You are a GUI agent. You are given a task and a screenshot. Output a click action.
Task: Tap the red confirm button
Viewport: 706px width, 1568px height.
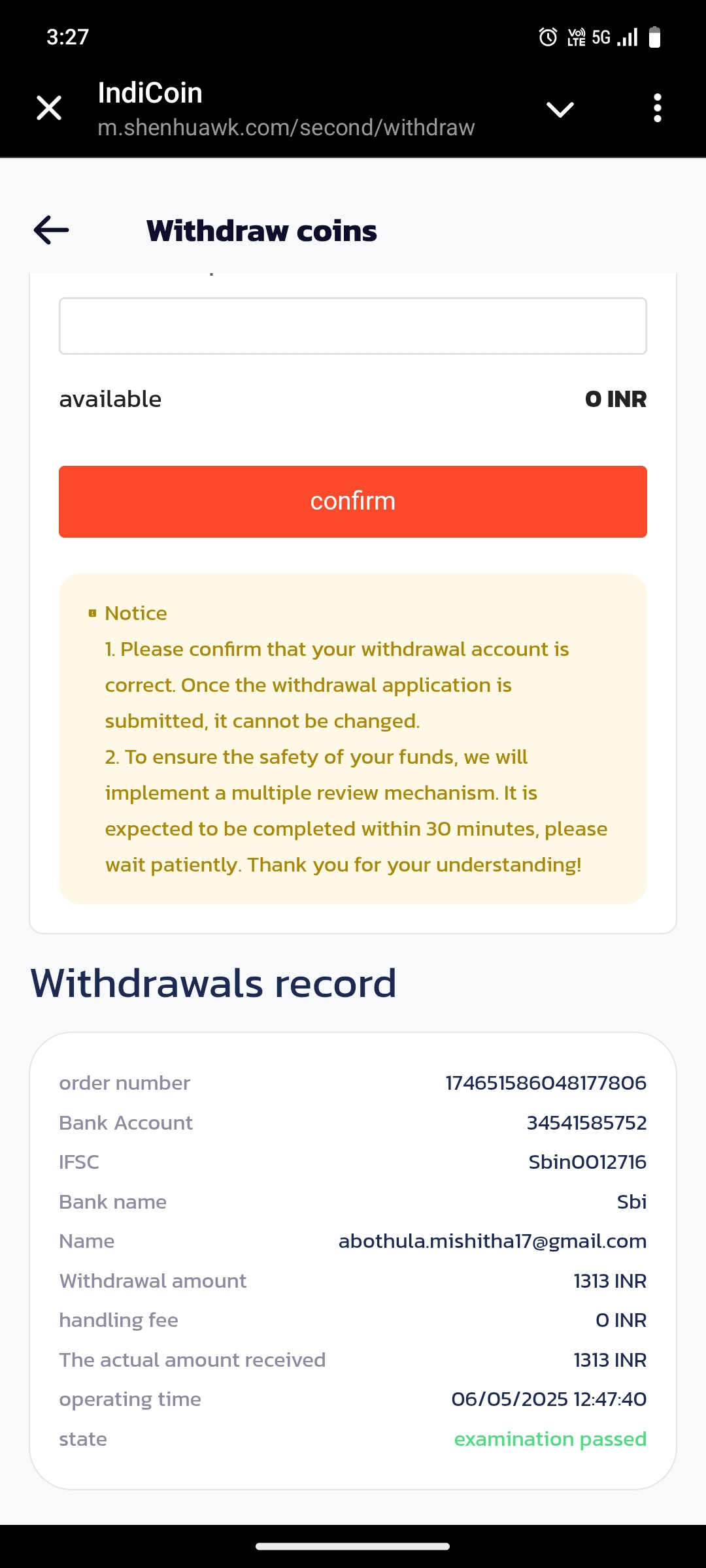(353, 502)
